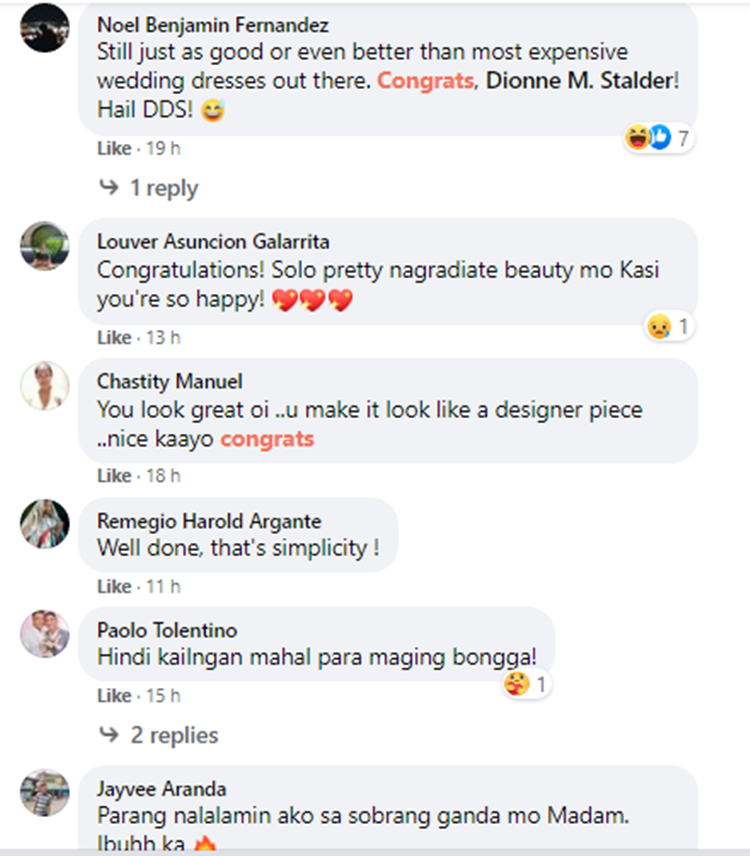
Task: View the reaction on Louver's comment
Action: click(669, 326)
